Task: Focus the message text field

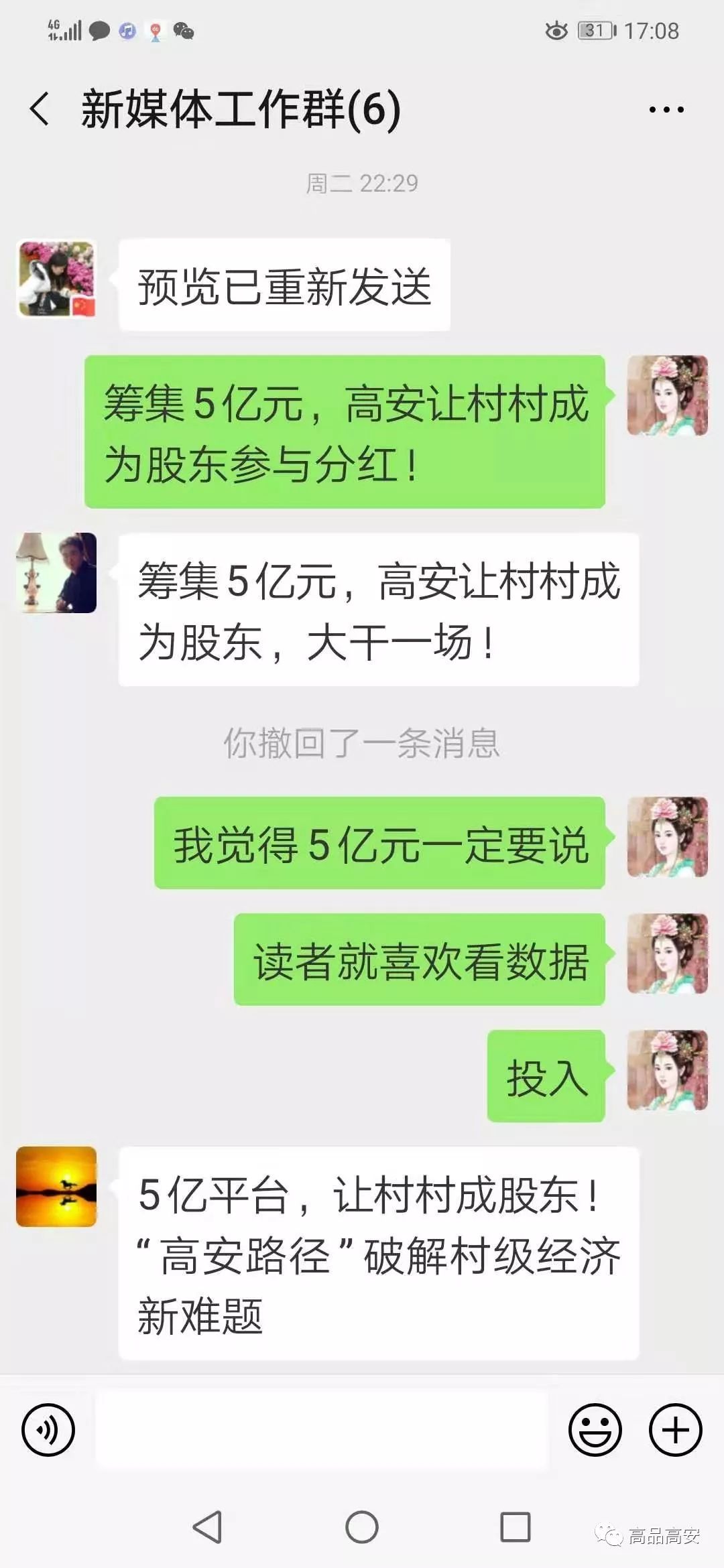Action: coord(322,1430)
